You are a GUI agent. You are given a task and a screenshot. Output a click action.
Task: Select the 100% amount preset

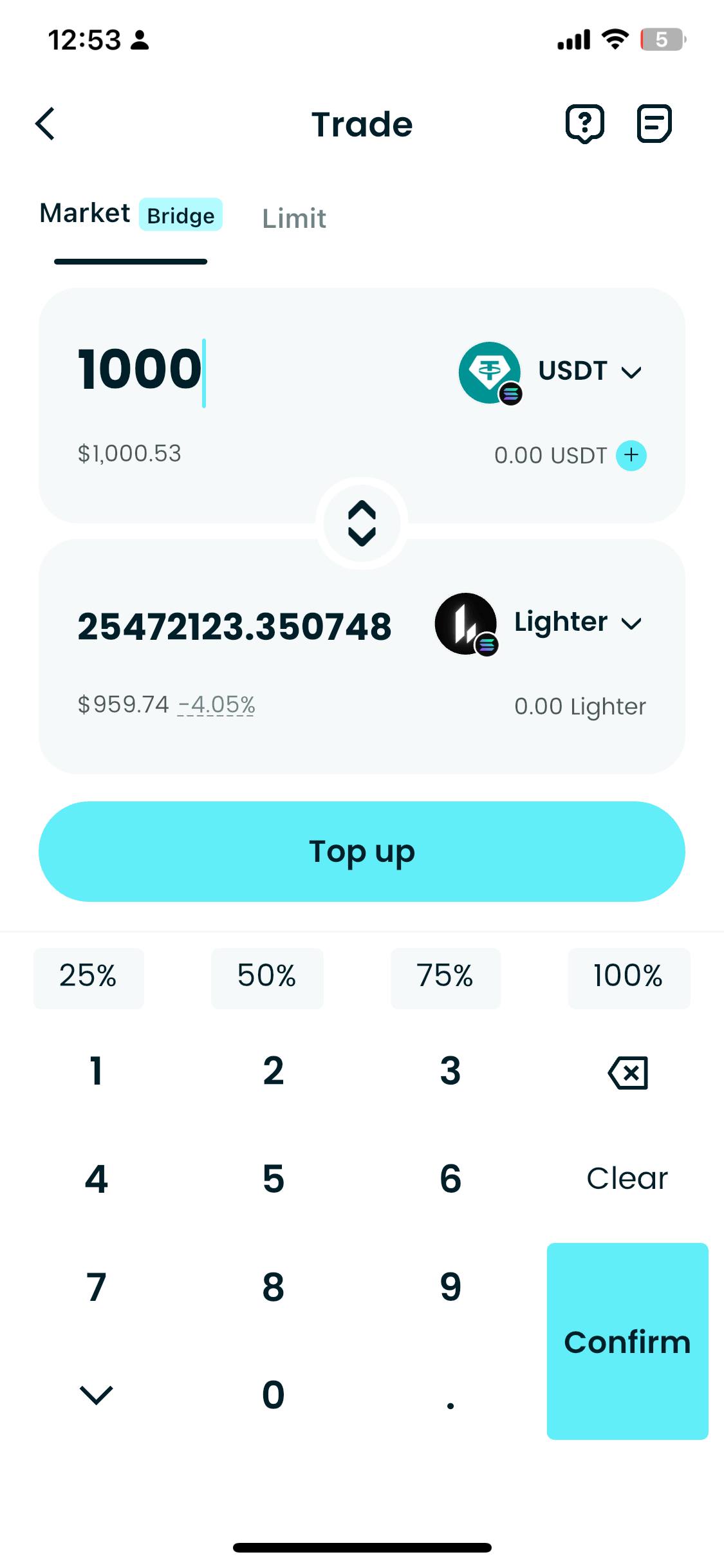(628, 977)
